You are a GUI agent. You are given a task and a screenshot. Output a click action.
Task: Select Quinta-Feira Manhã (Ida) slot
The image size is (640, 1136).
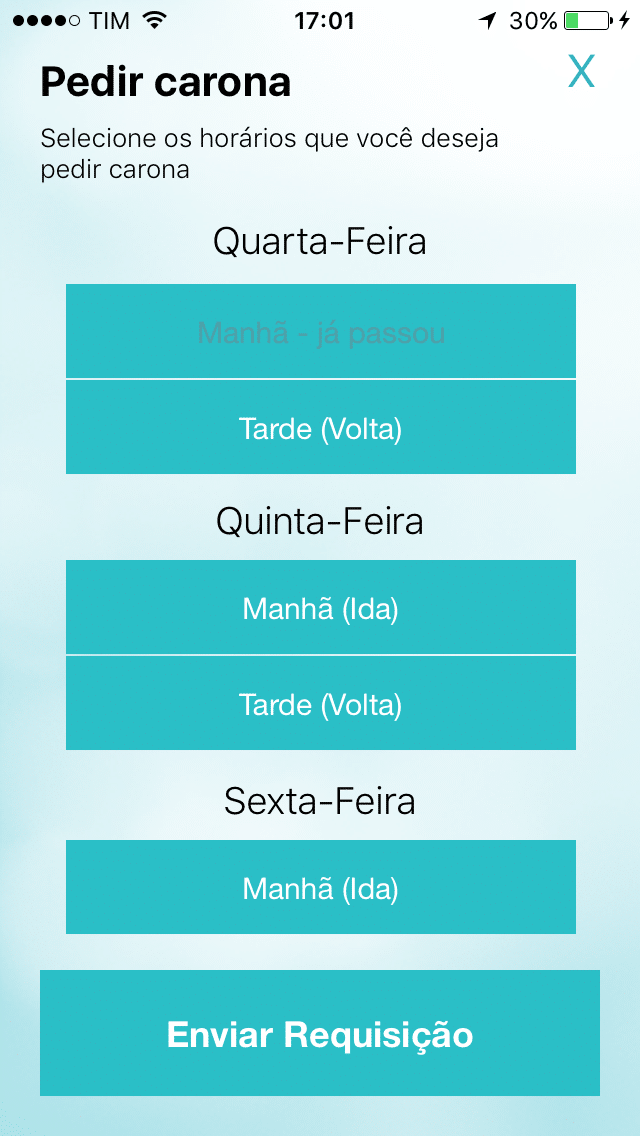click(x=320, y=607)
